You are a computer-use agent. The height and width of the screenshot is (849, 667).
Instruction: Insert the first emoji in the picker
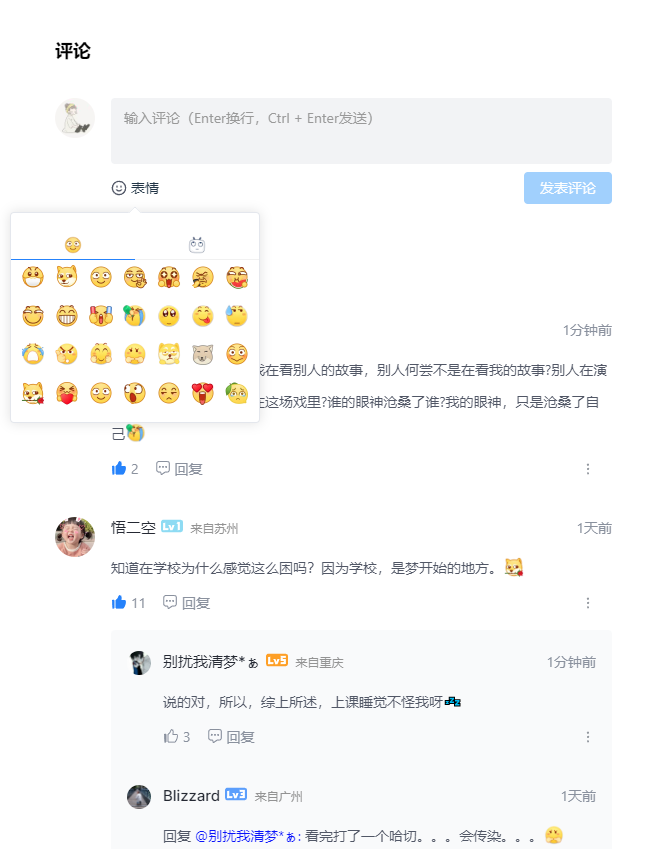[33, 277]
